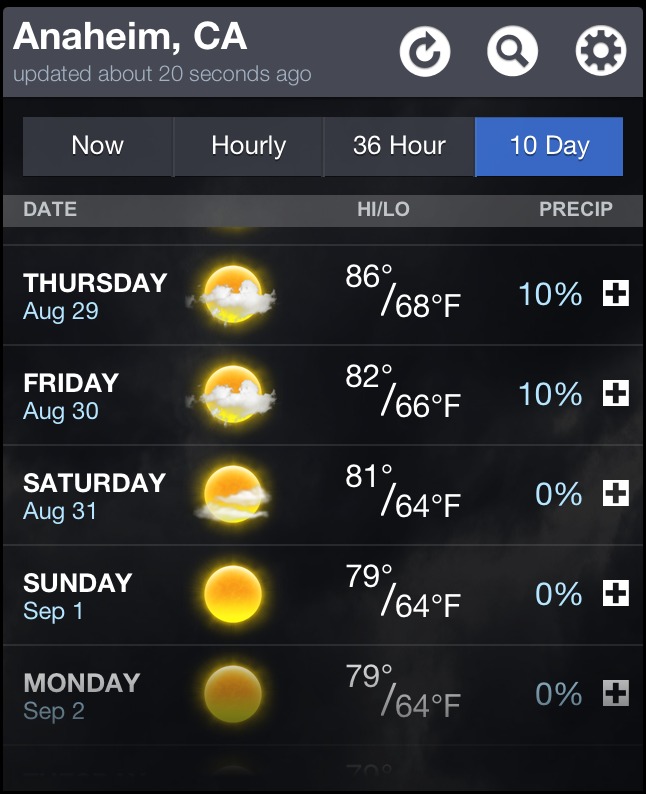
Task: Expand Sunday Sep 1 forecast details
Action: pyautogui.click(x=616, y=594)
